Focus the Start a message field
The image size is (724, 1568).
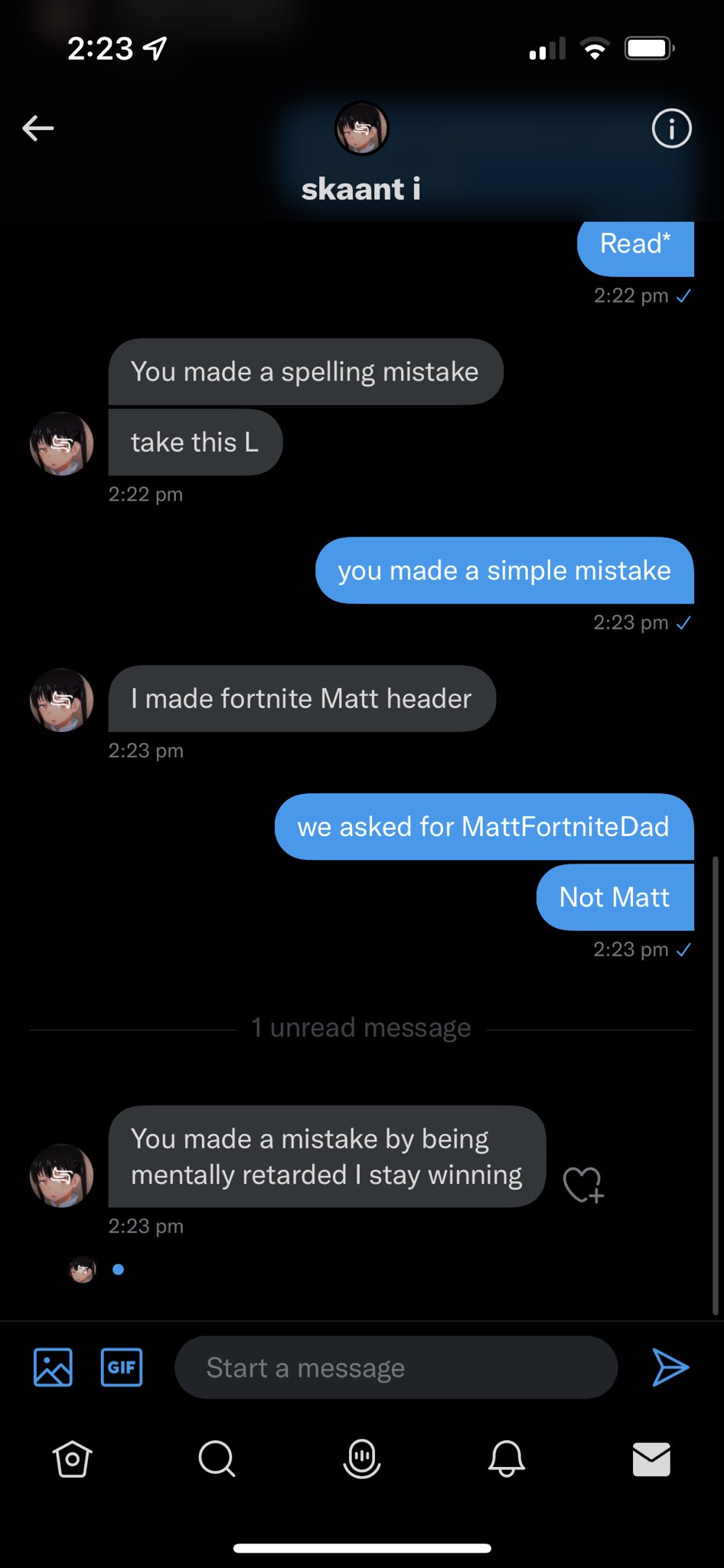(396, 1367)
